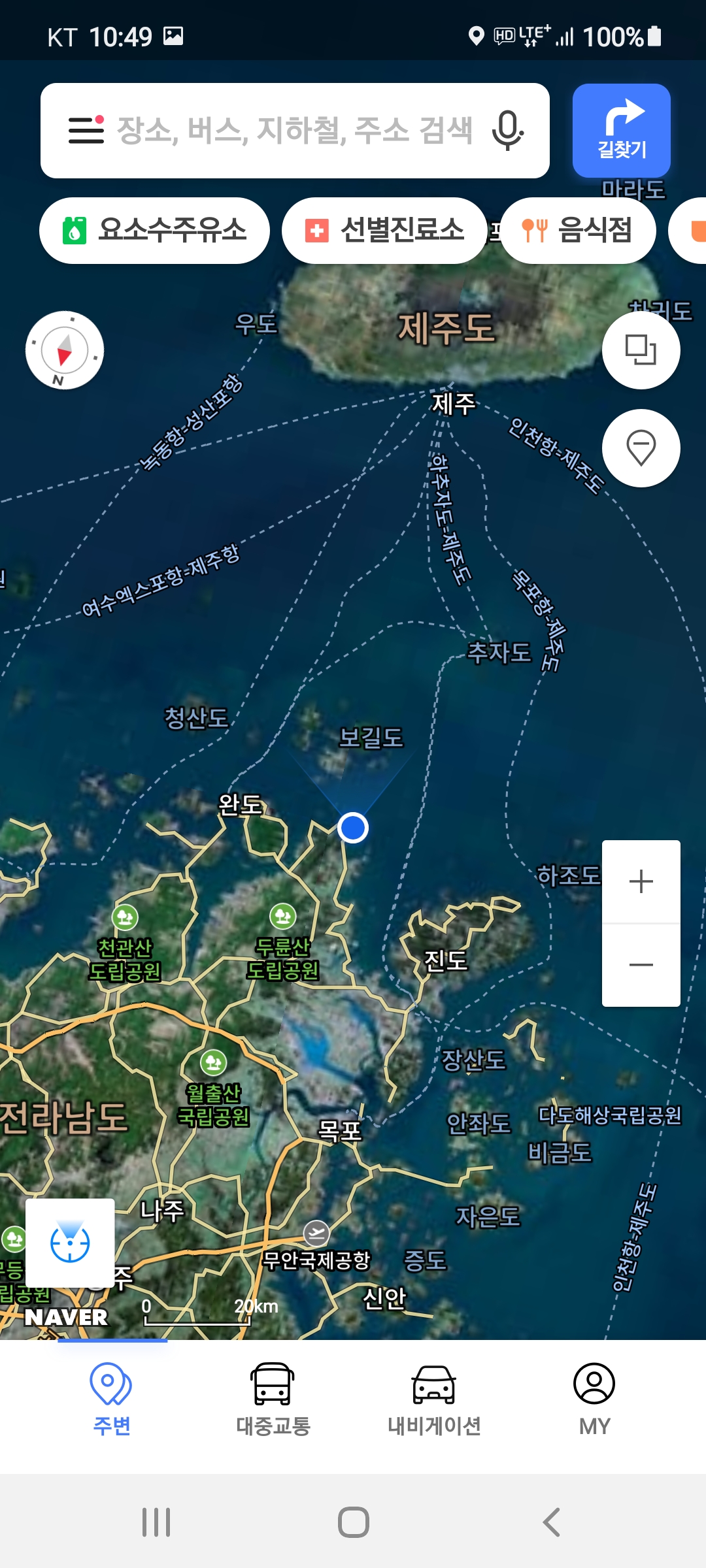The image size is (706, 1568).
Task: Start voice search with the microphone
Action: pos(508,130)
